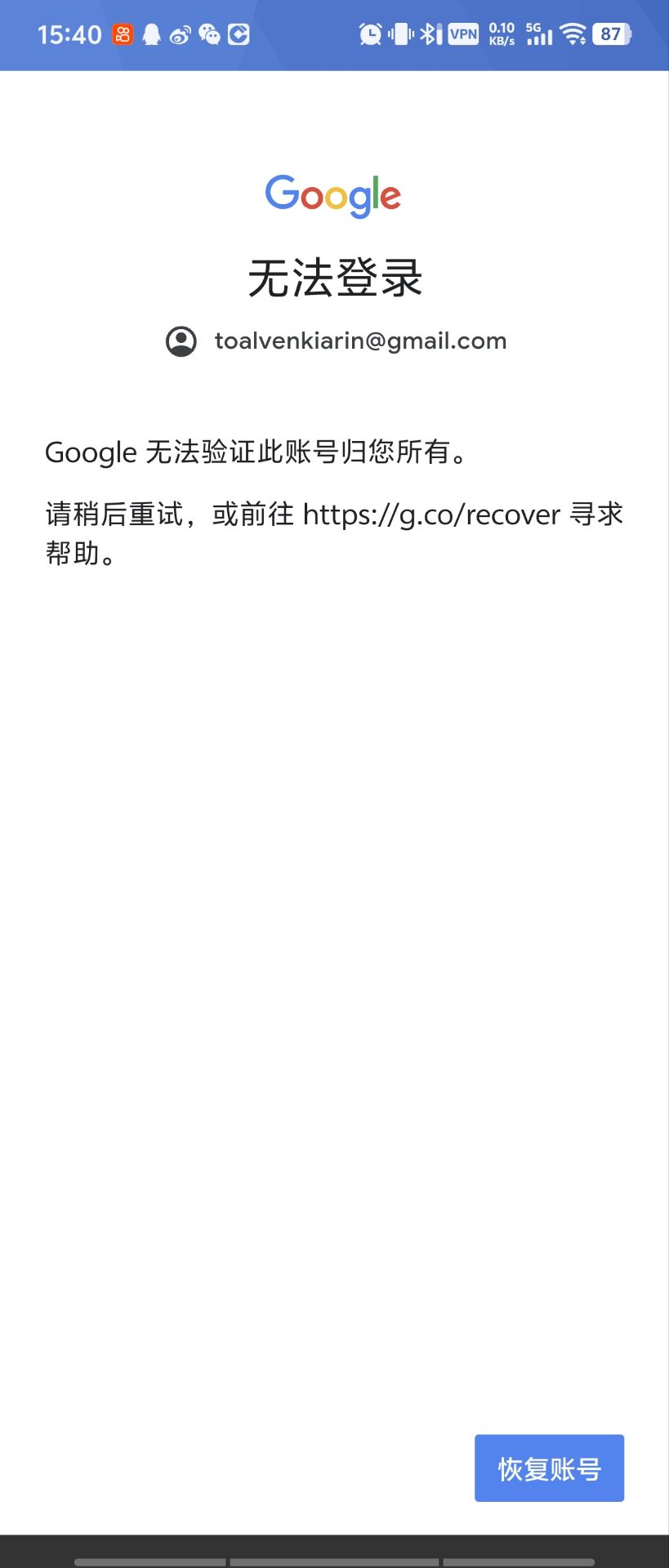Click the Kuaishou notification icon in status bar
Image resolution: width=669 pixels, height=1568 pixels.
(x=121, y=33)
